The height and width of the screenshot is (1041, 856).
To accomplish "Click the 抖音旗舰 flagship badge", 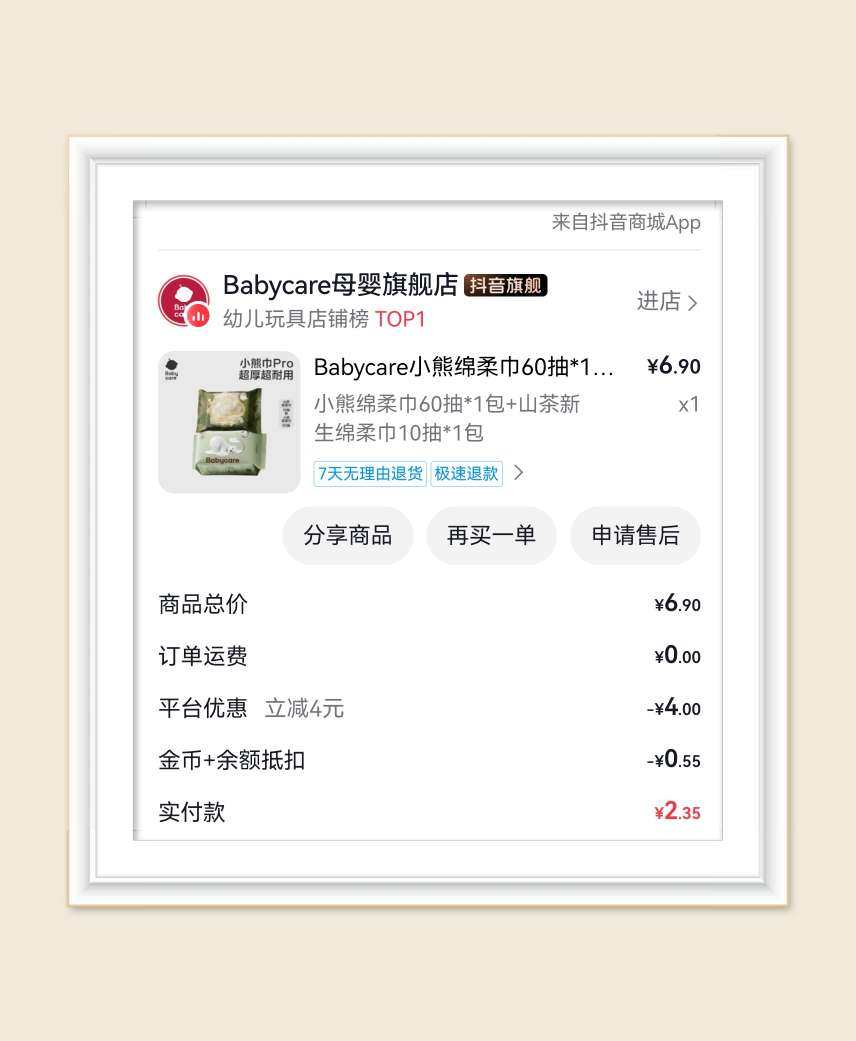I will [505, 285].
